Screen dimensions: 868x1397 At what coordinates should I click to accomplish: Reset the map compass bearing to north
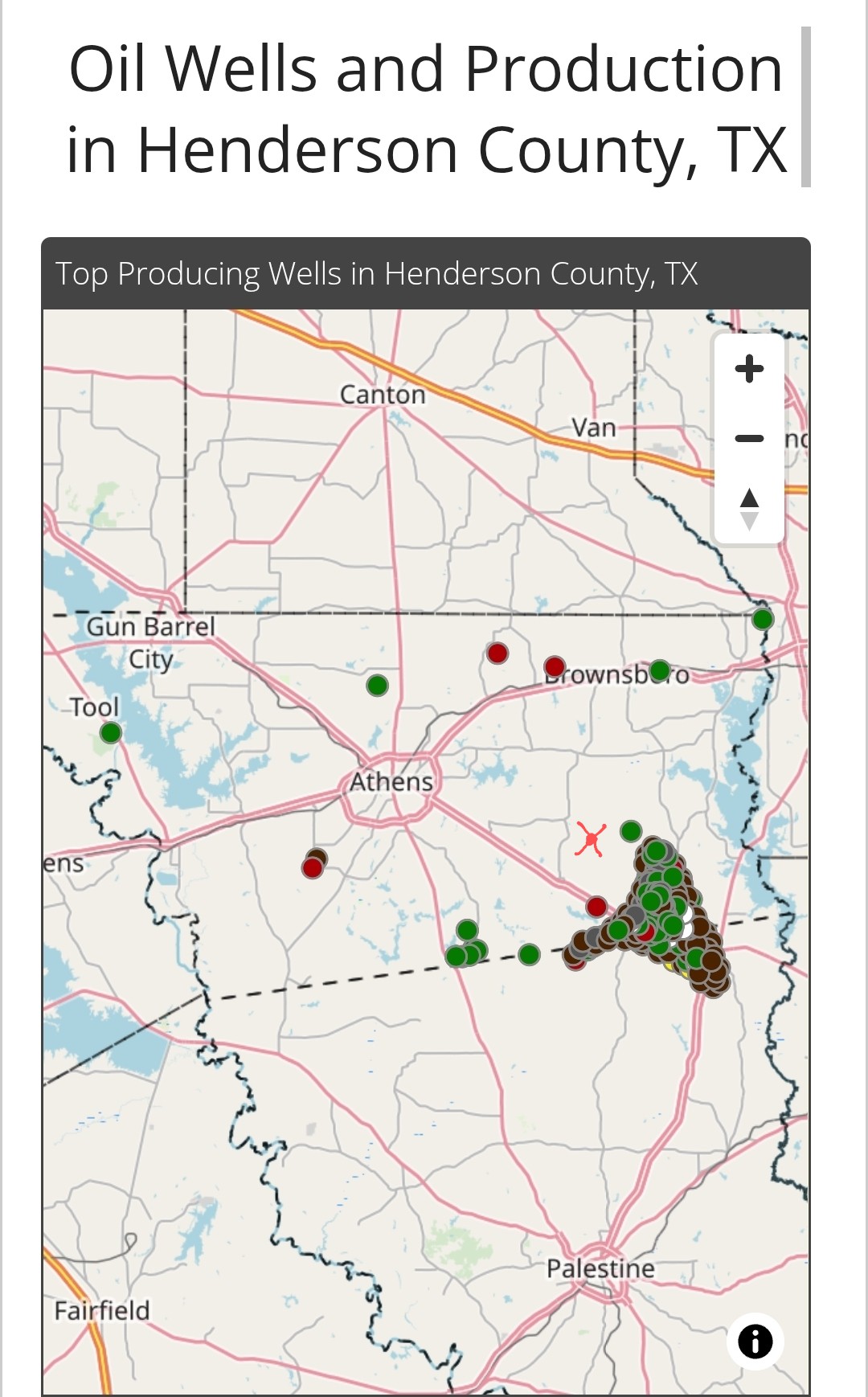(749, 508)
